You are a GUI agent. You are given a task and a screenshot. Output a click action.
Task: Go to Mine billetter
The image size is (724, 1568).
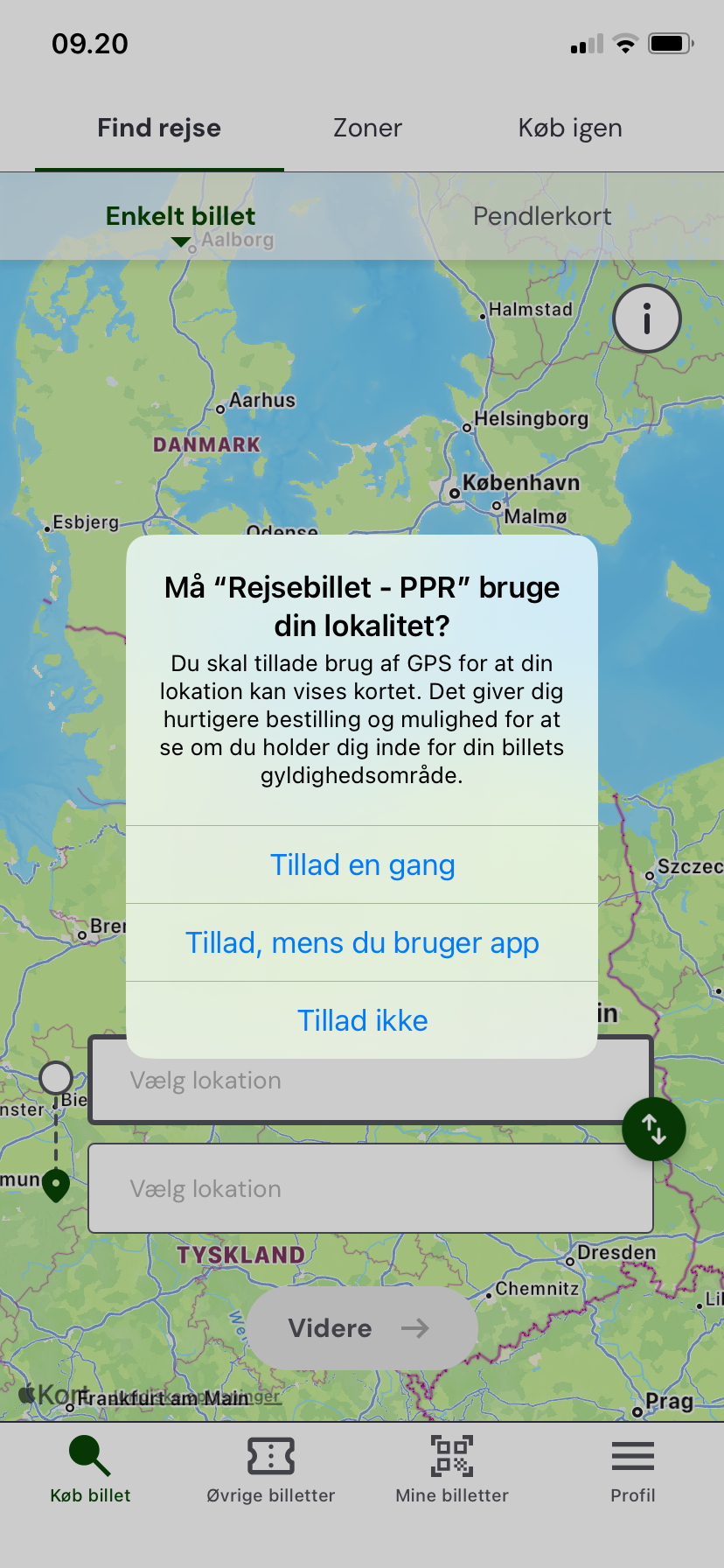pyautogui.click(x=452, y=1470)
